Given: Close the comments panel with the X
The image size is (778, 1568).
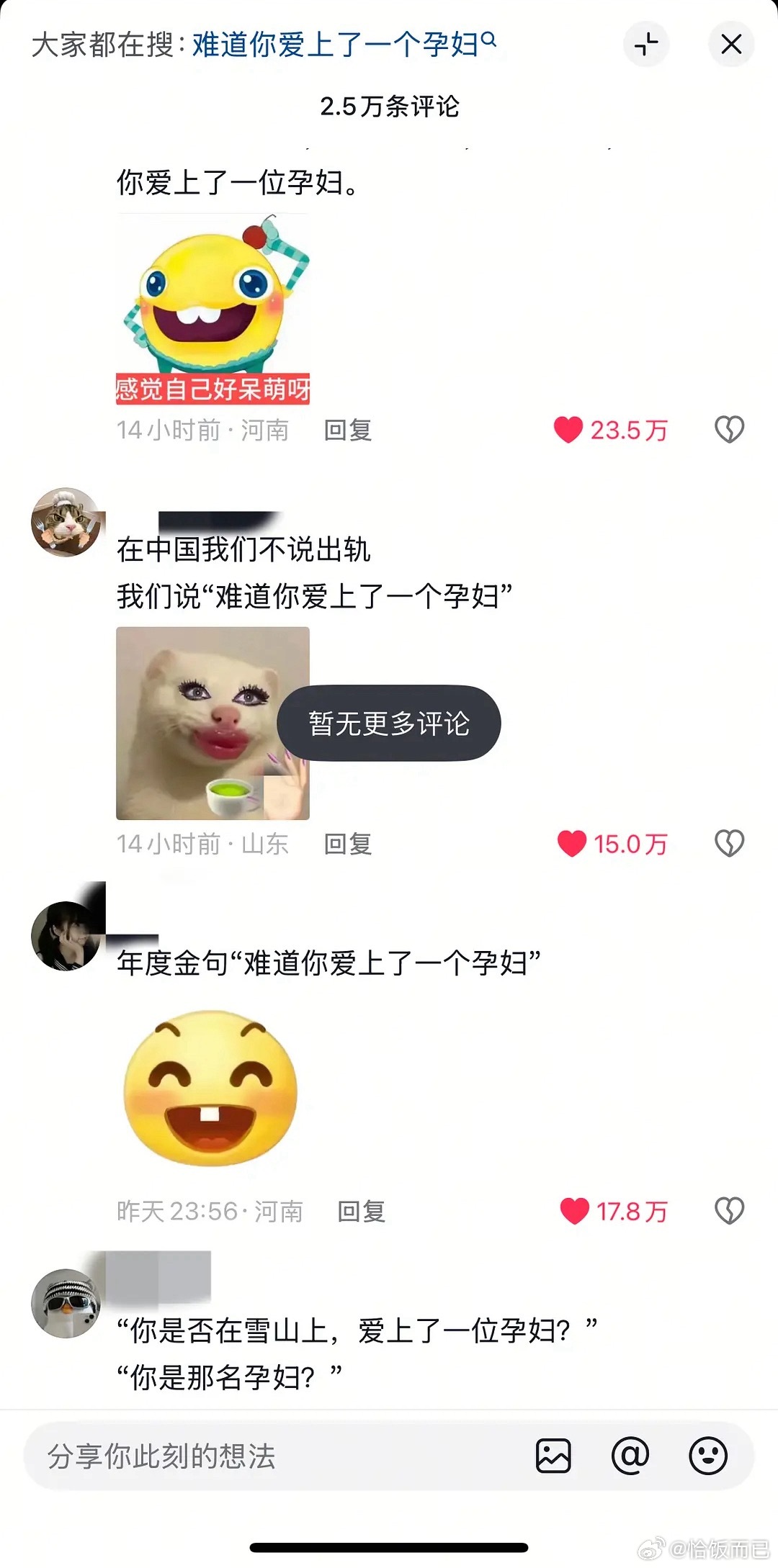Looking at the screenshot, I should 731,44.
